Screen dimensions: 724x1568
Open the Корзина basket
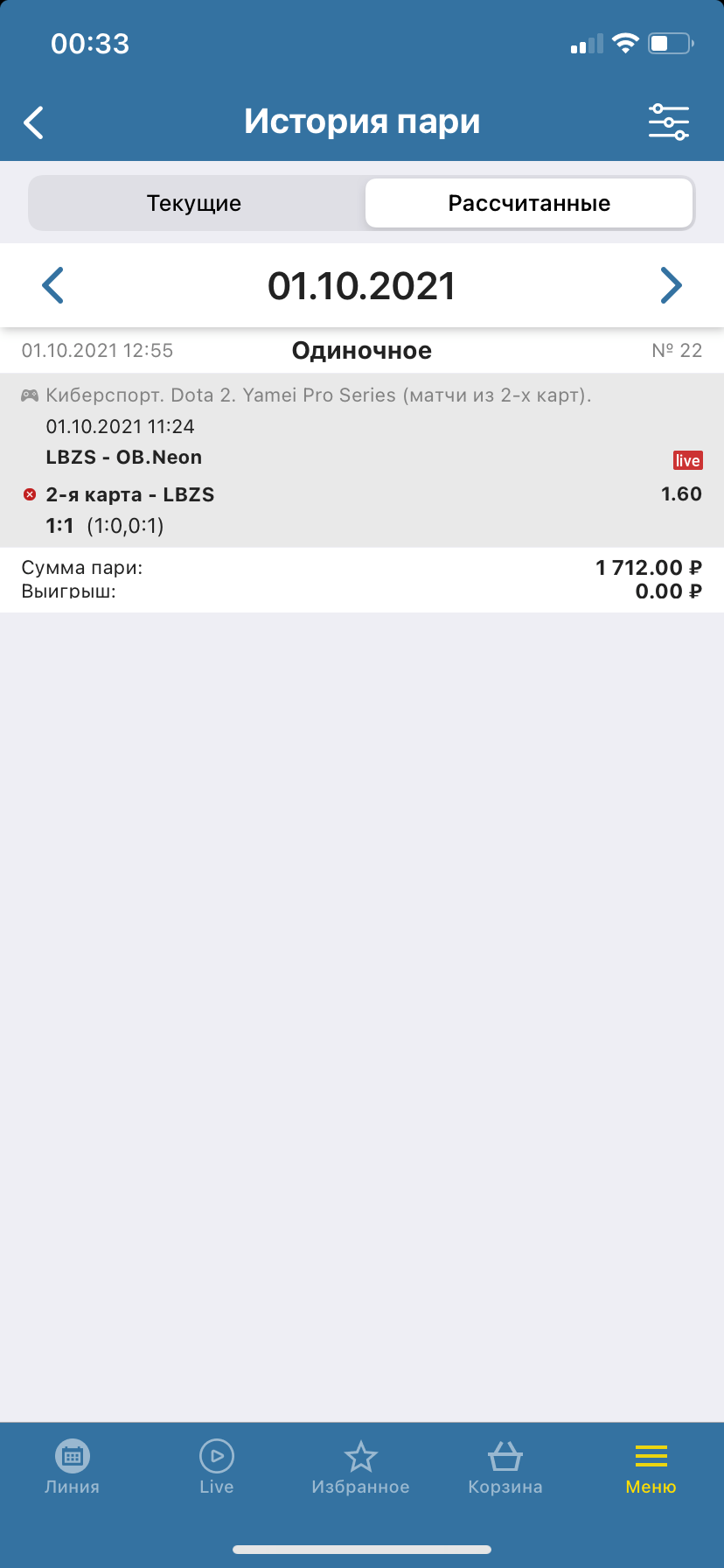505,1468
